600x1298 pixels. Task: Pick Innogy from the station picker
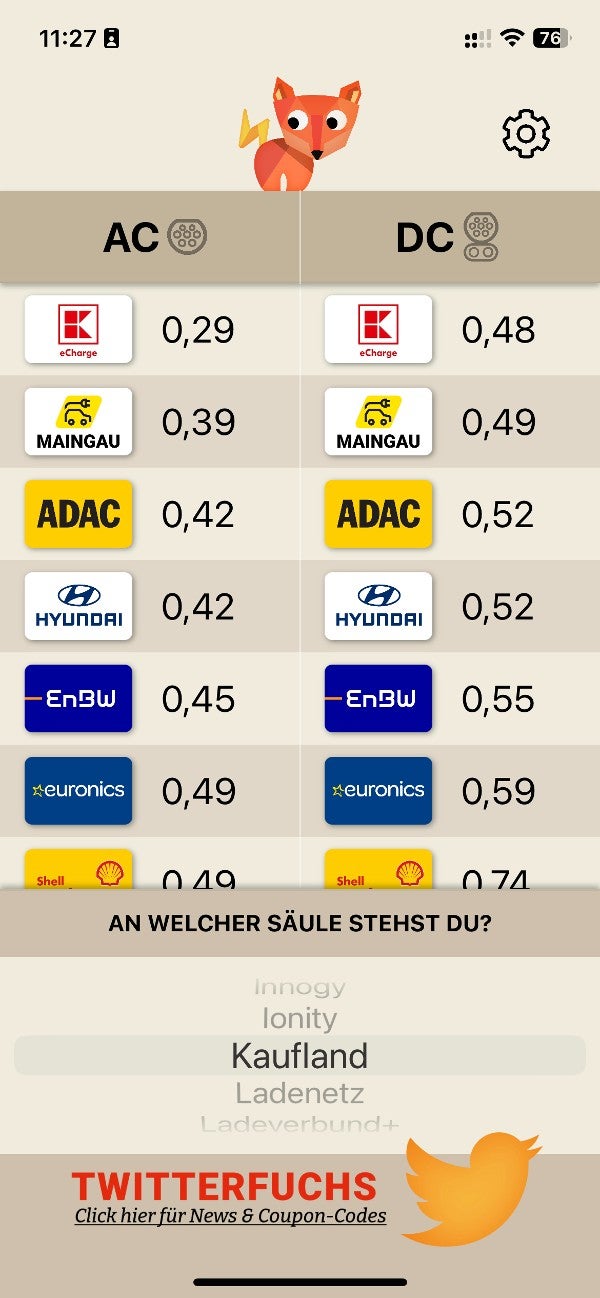coord(299,988)
